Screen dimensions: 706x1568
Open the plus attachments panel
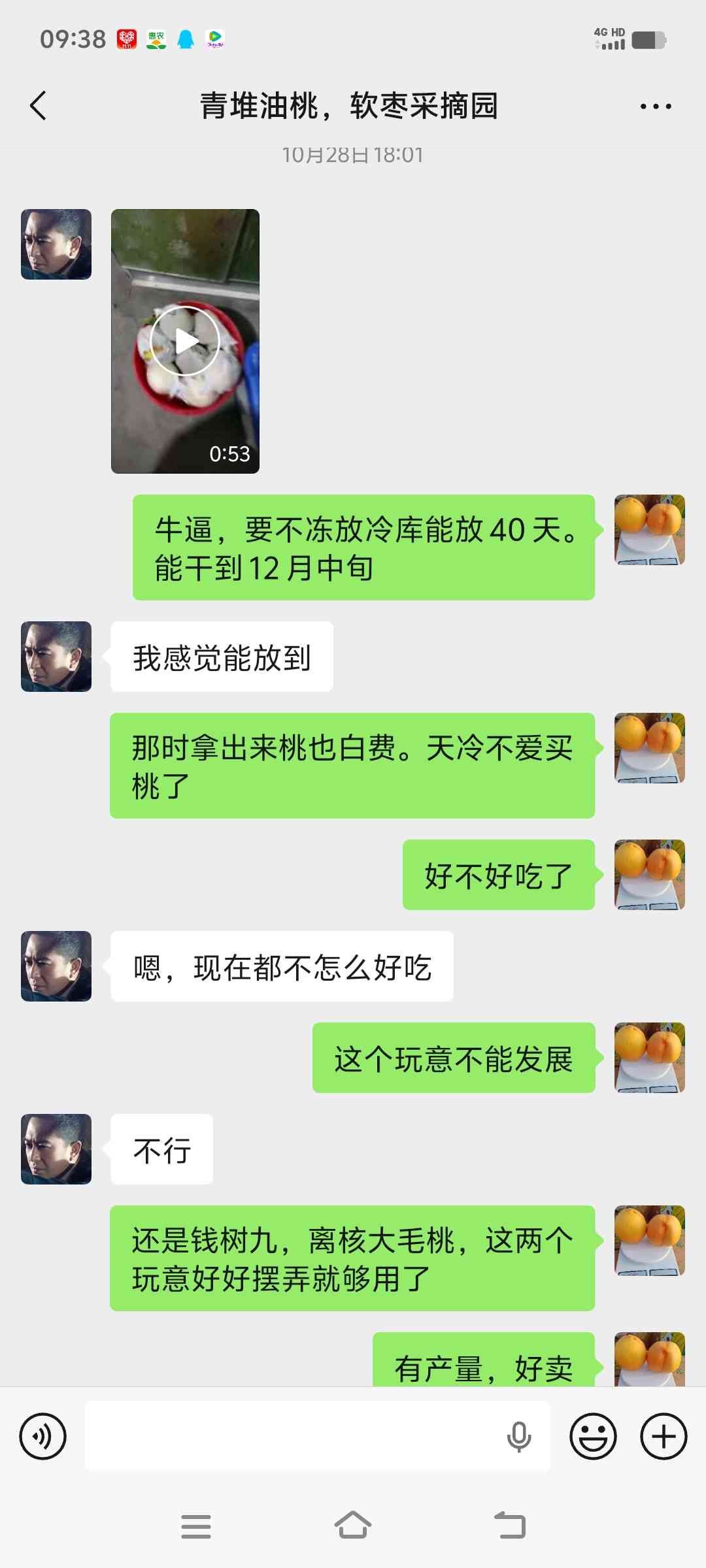(x=663, y=1436)
